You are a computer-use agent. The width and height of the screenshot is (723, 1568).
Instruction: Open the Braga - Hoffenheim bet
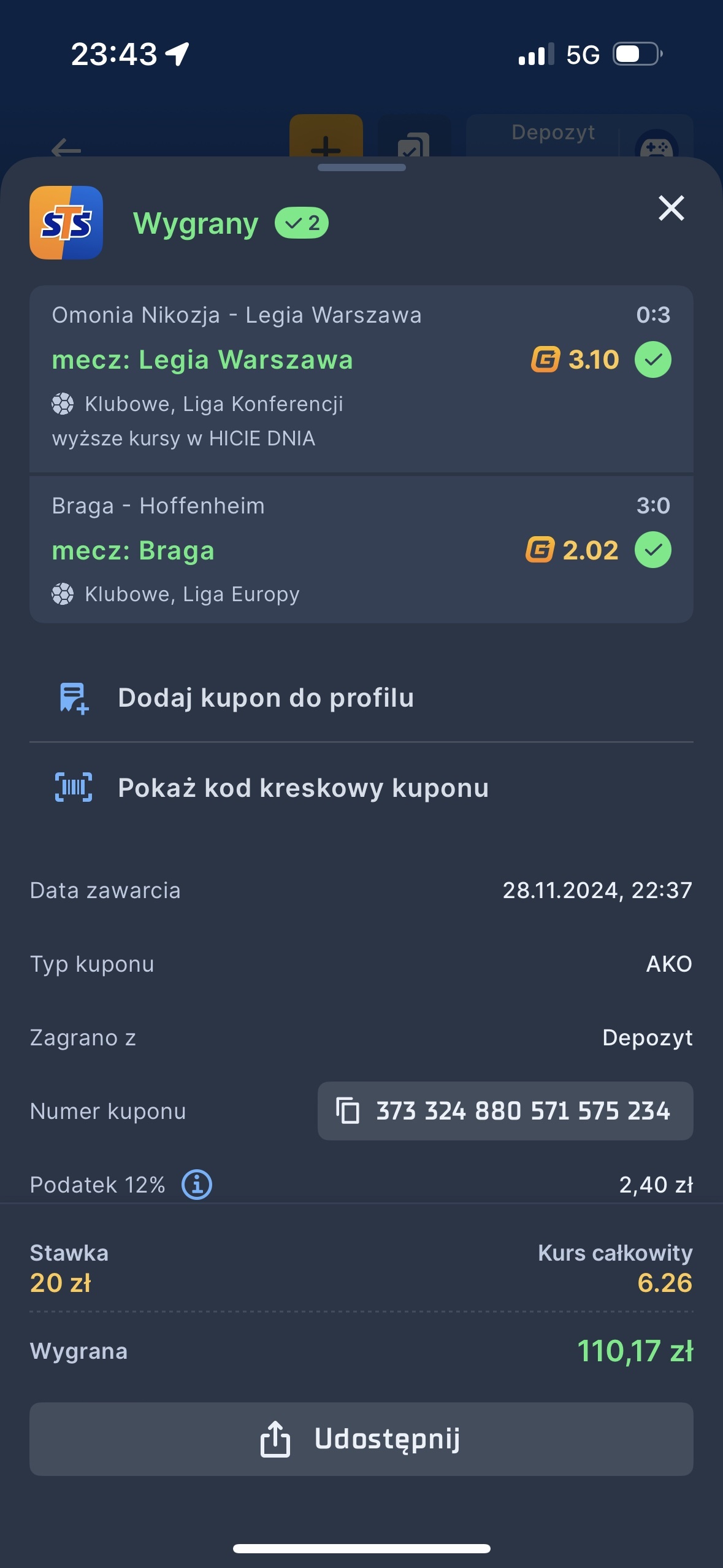361,550
